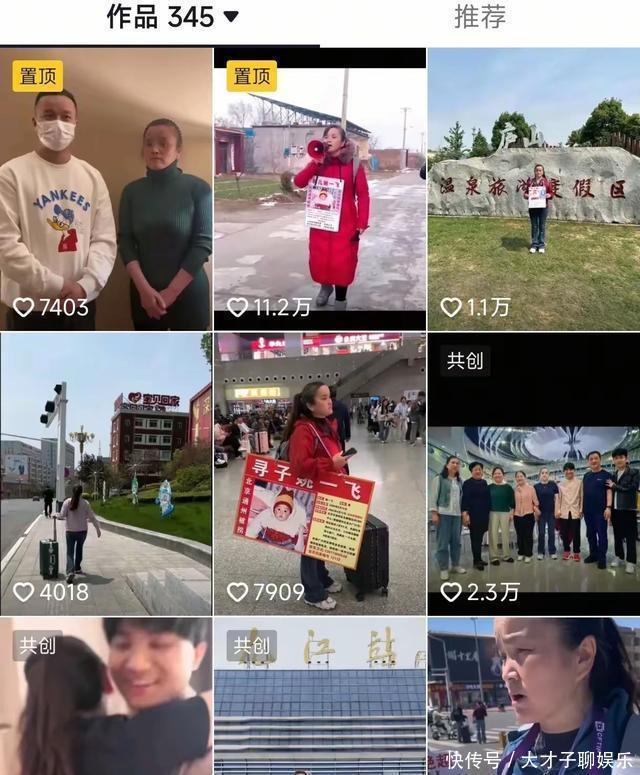Open the 寻子 video with 7909 likes
The height and width of the screenshot is (775, 640).
tap(319, 473)
